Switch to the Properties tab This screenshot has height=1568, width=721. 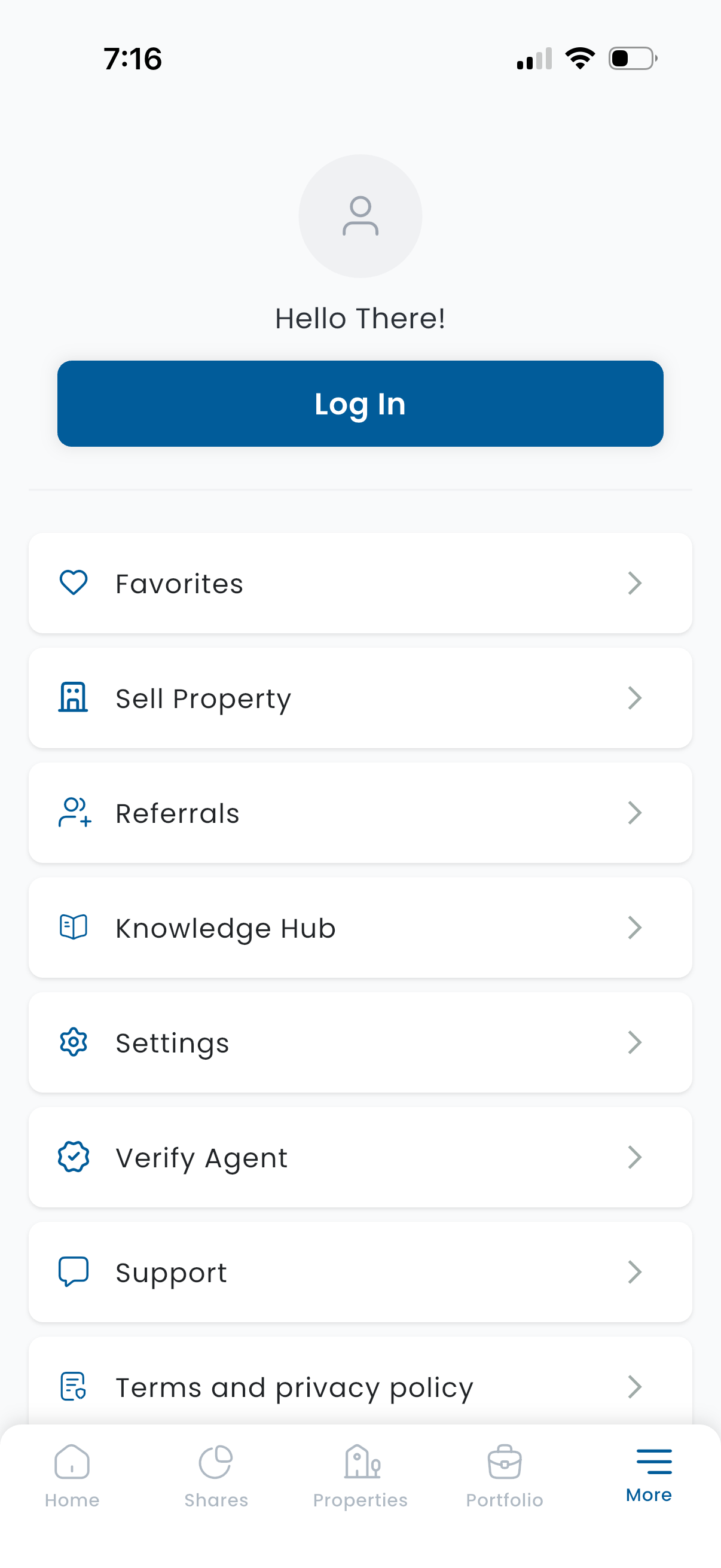pyautogui.click(x=360, y=1473)
